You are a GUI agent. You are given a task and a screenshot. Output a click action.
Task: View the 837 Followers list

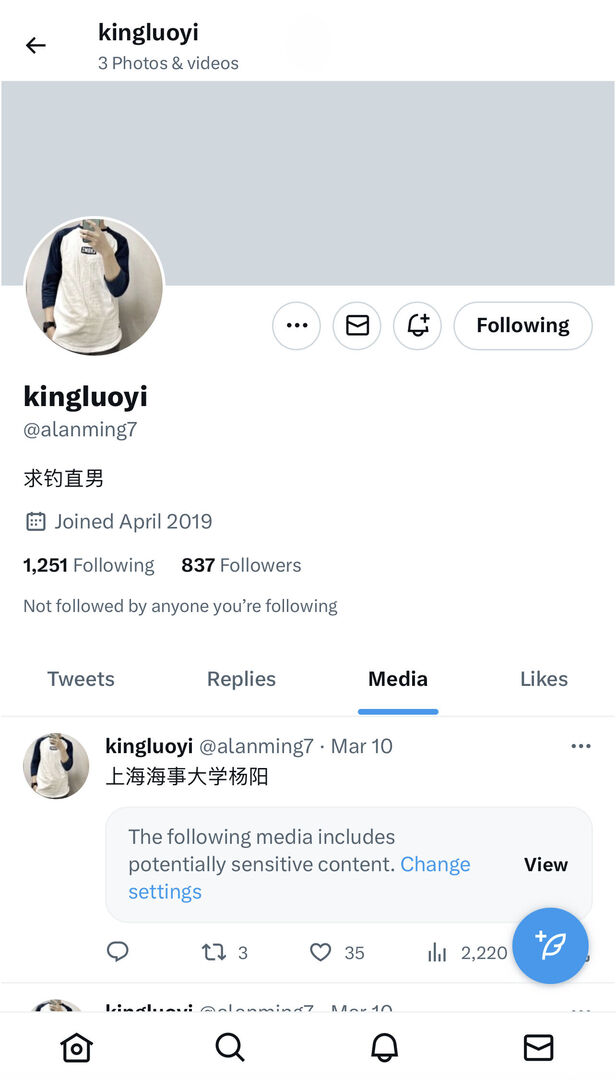click(x=241, y=565)
